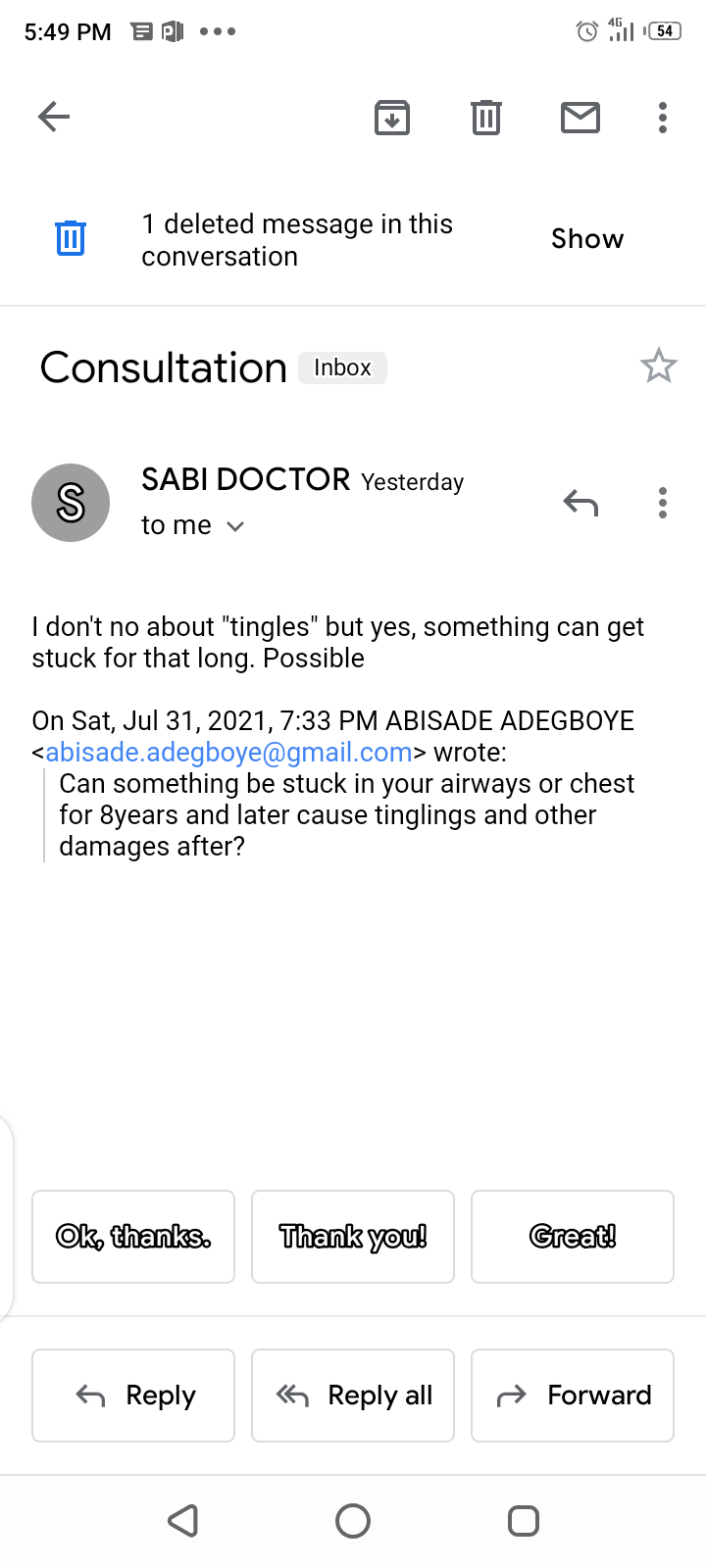
Task: Select the 'Thank you!' smart reply
Action: (353, 1237)
